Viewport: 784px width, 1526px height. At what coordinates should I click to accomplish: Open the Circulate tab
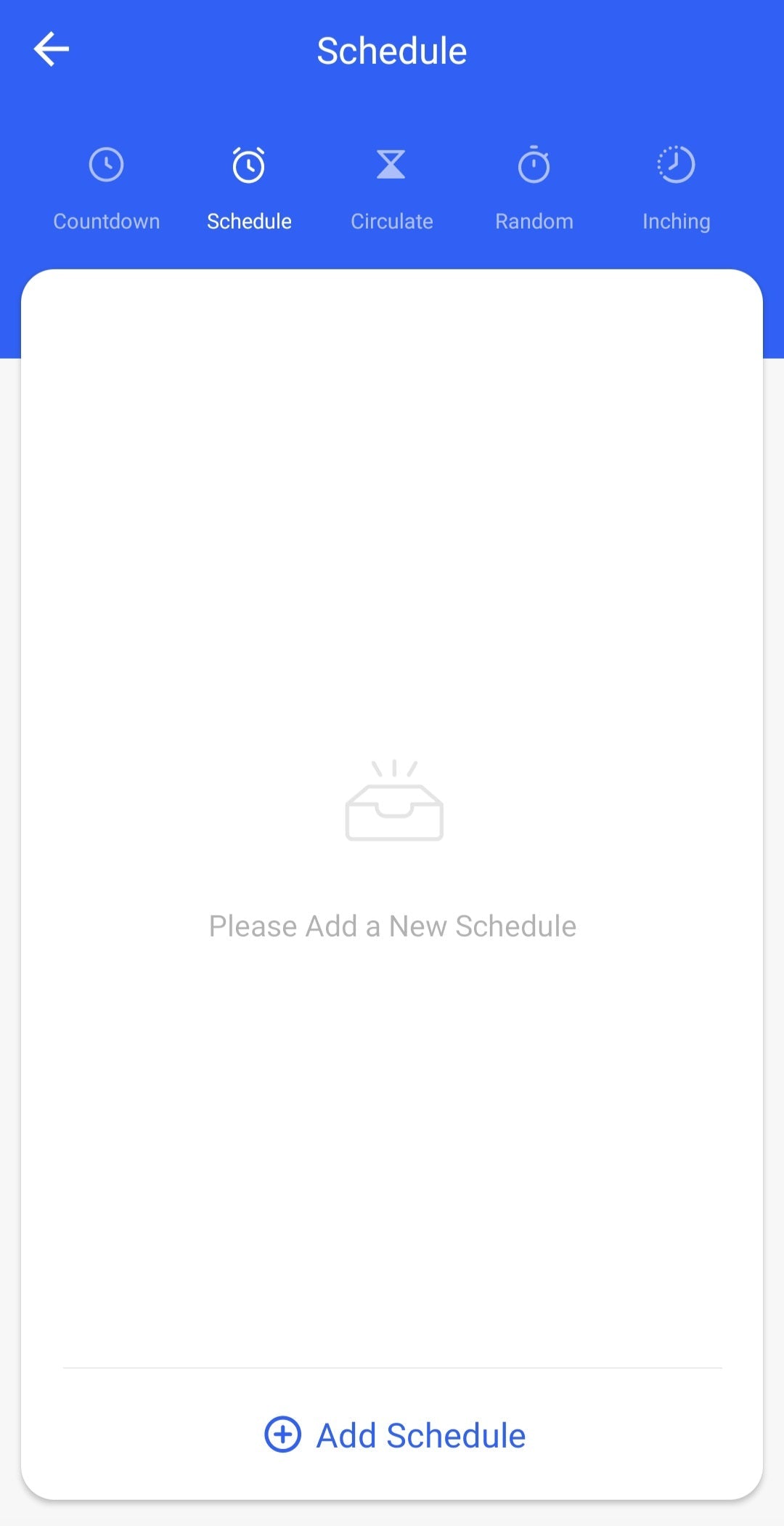(x=391, y=187)
